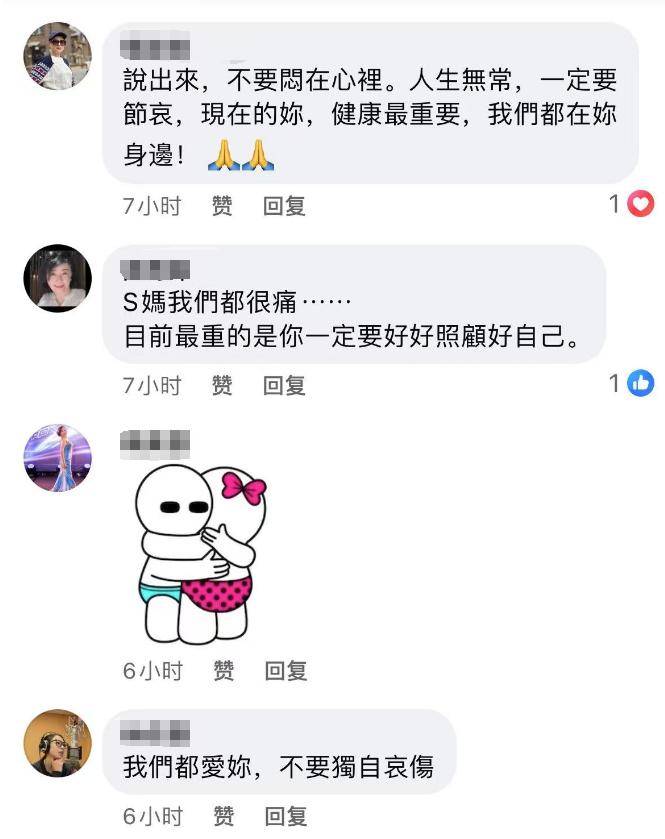Screen dimensions: 665x839
Task: Reply to the comment 我們都愛妳，不要獨自哀傷
Action: tap(284, 816)
